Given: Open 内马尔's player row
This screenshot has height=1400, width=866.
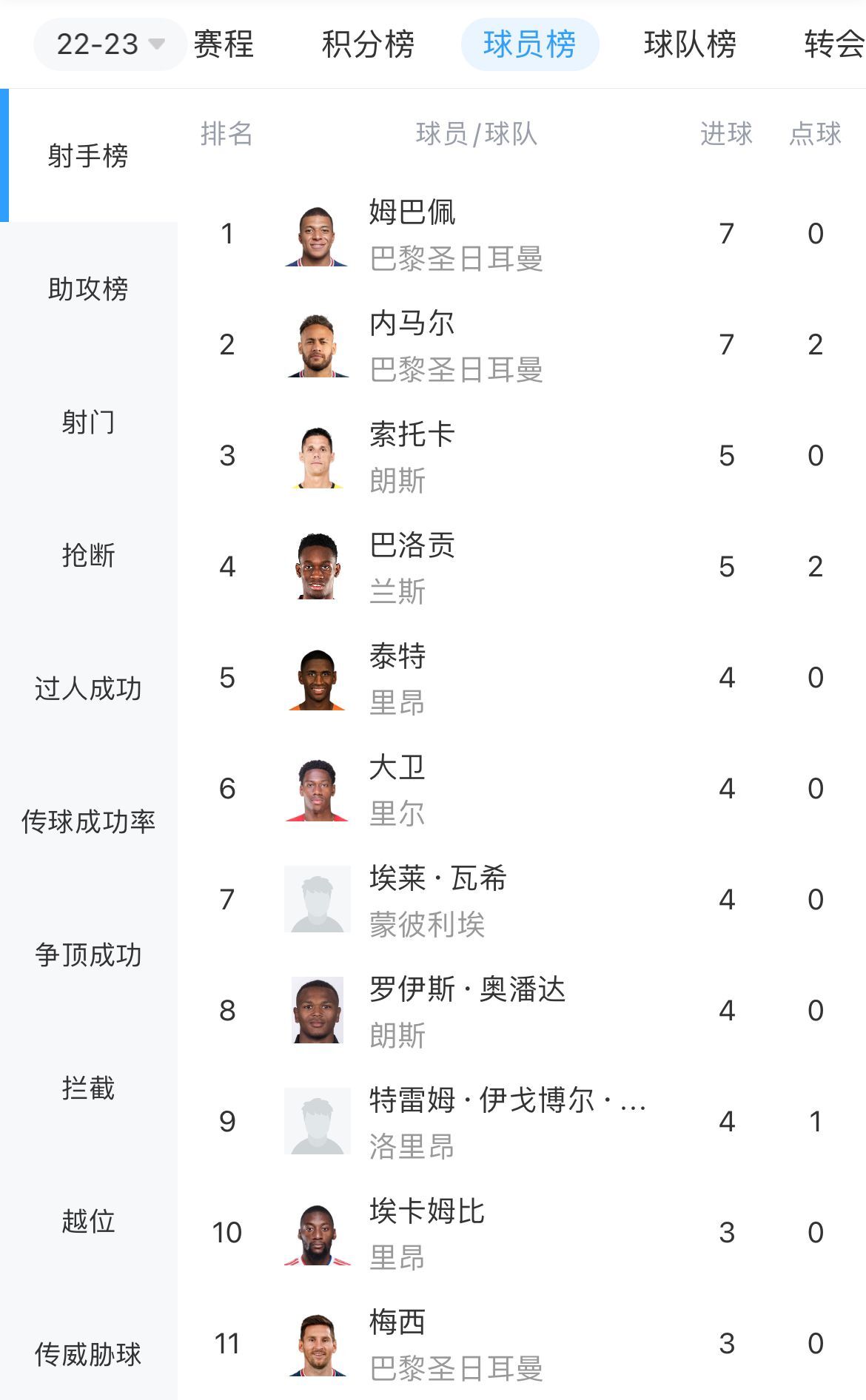Looking at the screenshot, I should tap(522, 345).
